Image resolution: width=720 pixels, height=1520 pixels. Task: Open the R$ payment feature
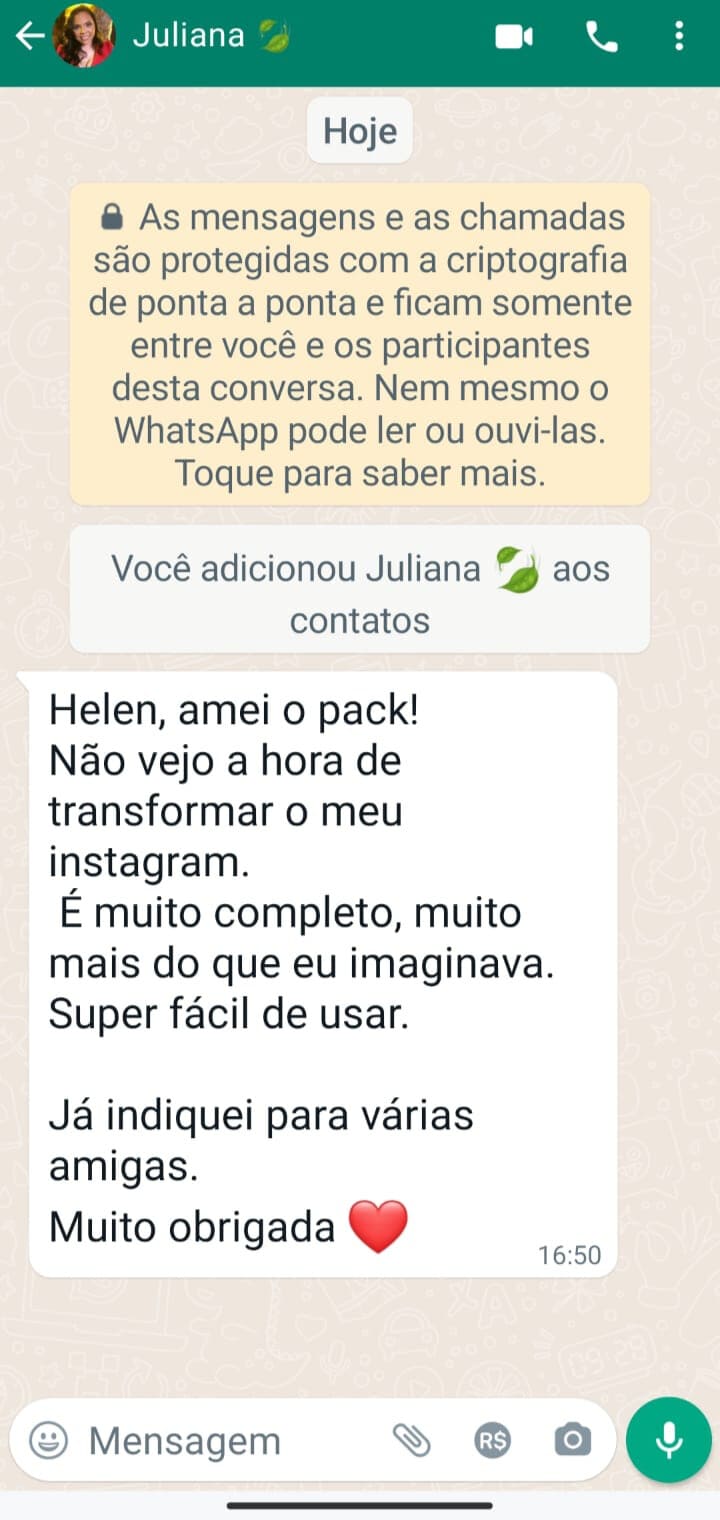(x=491, y=1440)
